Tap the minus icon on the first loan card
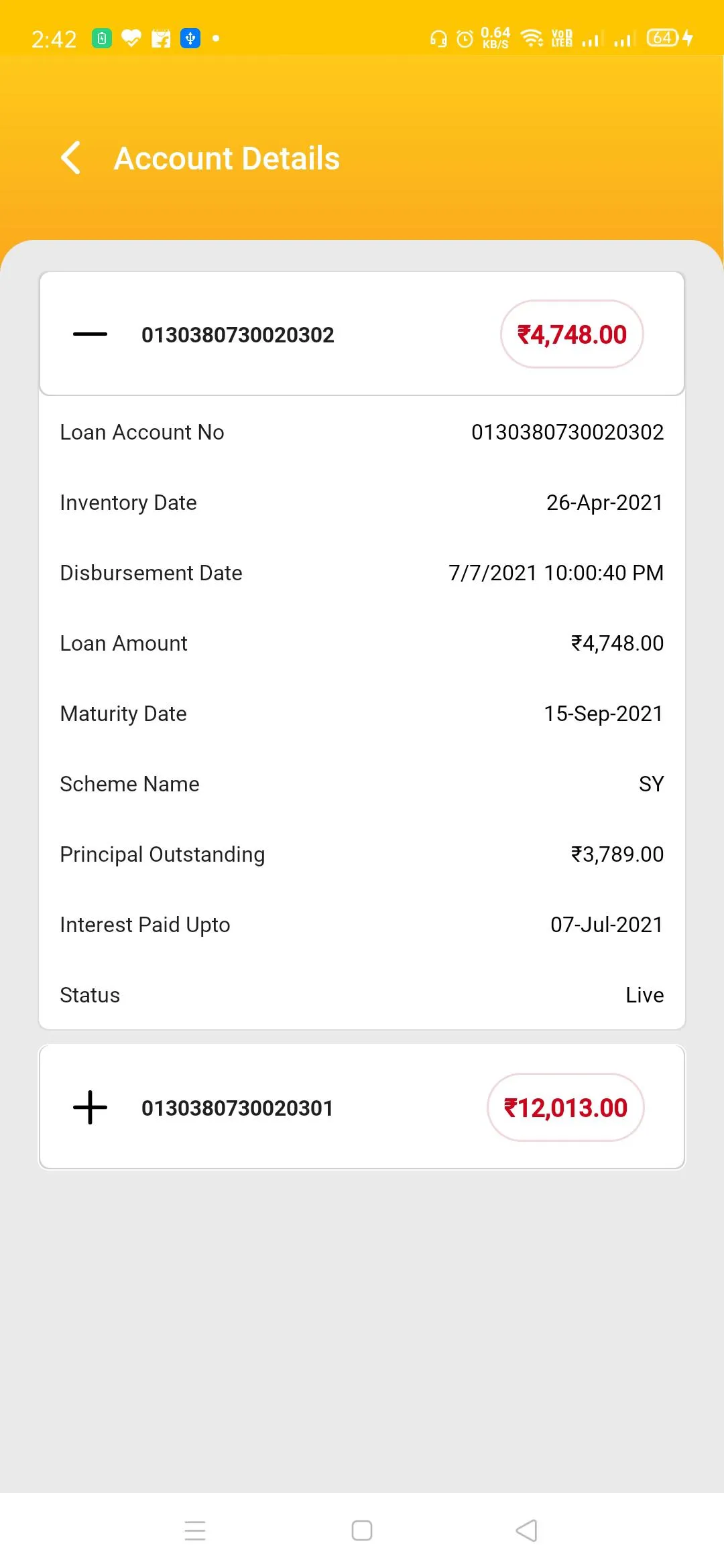Screen dimensions: 724x1568 click(x=89, y=334)
